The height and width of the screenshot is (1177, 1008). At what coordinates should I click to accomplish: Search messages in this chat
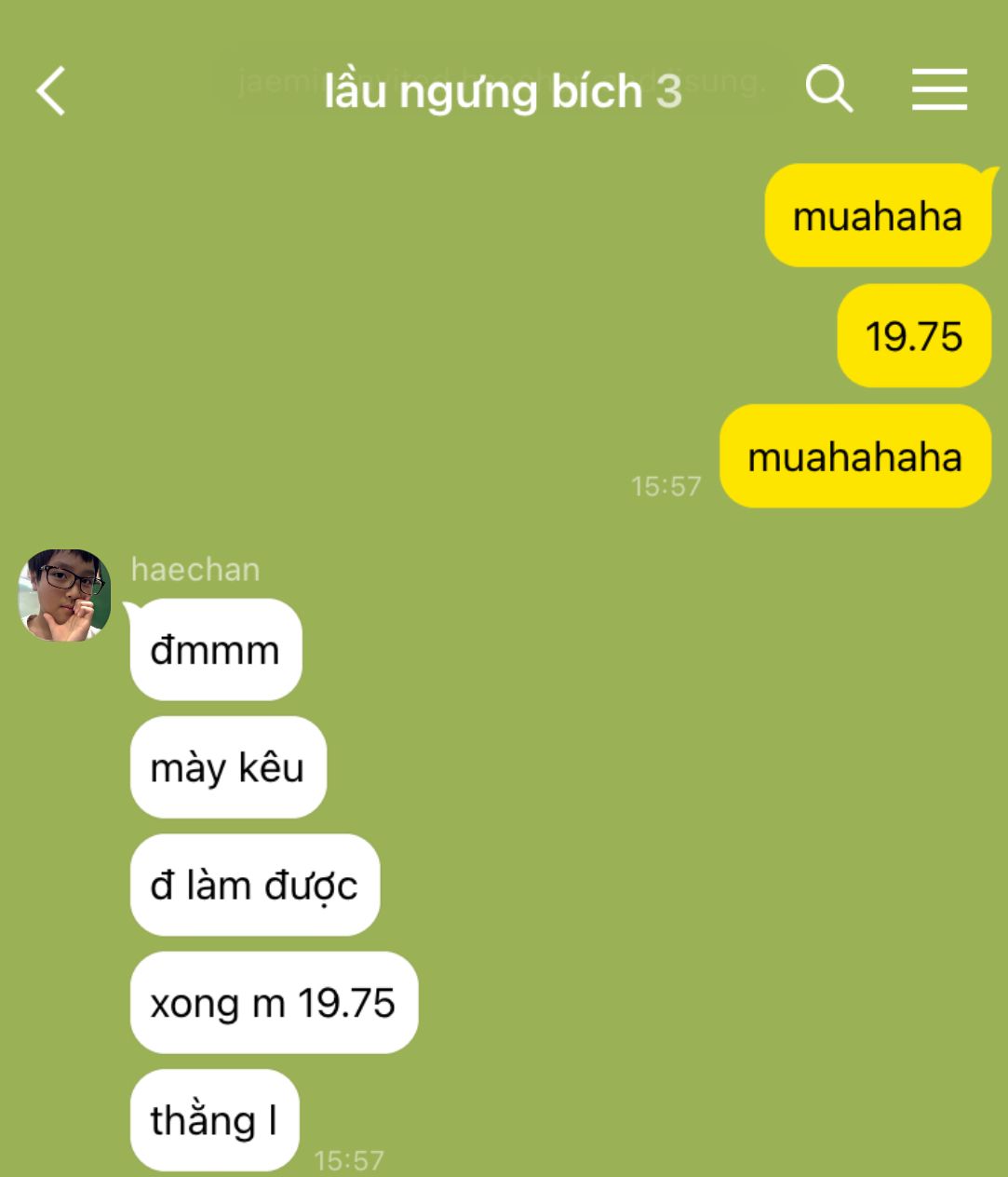coord(828,89)
